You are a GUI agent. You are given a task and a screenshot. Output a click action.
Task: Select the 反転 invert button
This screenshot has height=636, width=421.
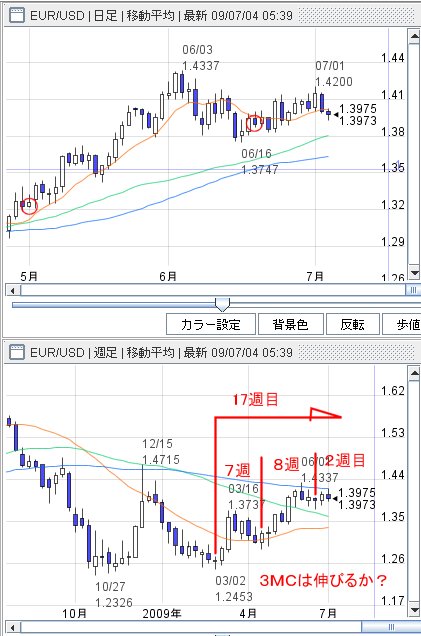click(352, 324)
